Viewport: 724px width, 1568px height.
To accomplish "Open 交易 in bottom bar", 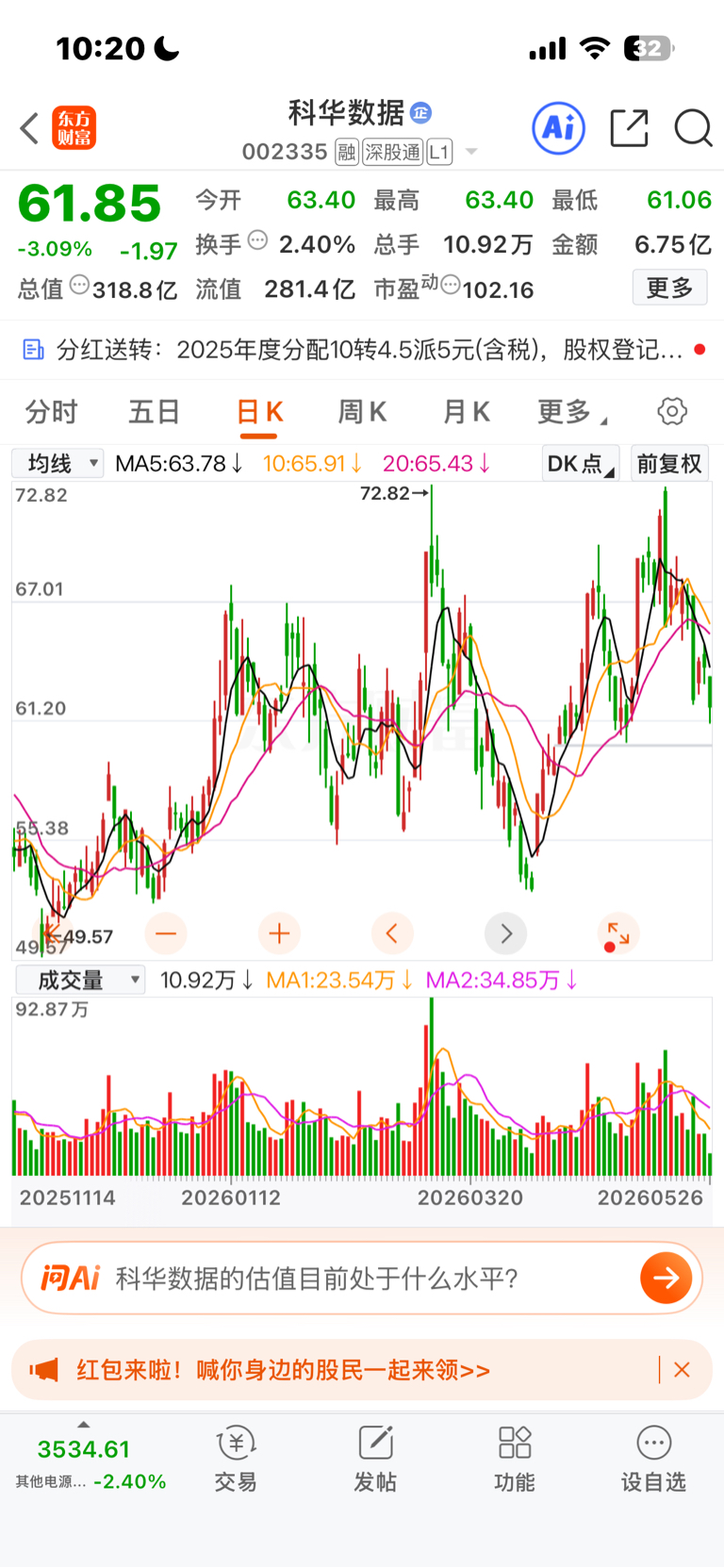I will pos(236,1460).
